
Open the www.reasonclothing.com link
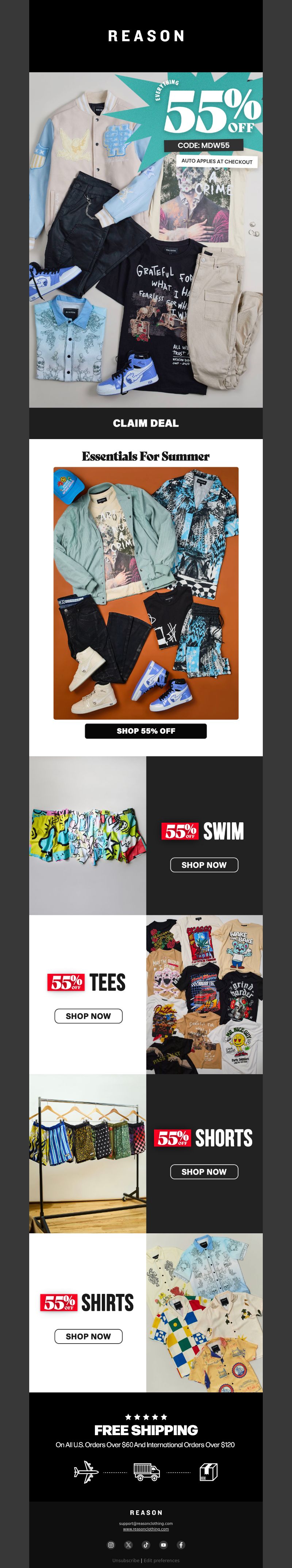pyautogui.click(x=146, y=1529)
